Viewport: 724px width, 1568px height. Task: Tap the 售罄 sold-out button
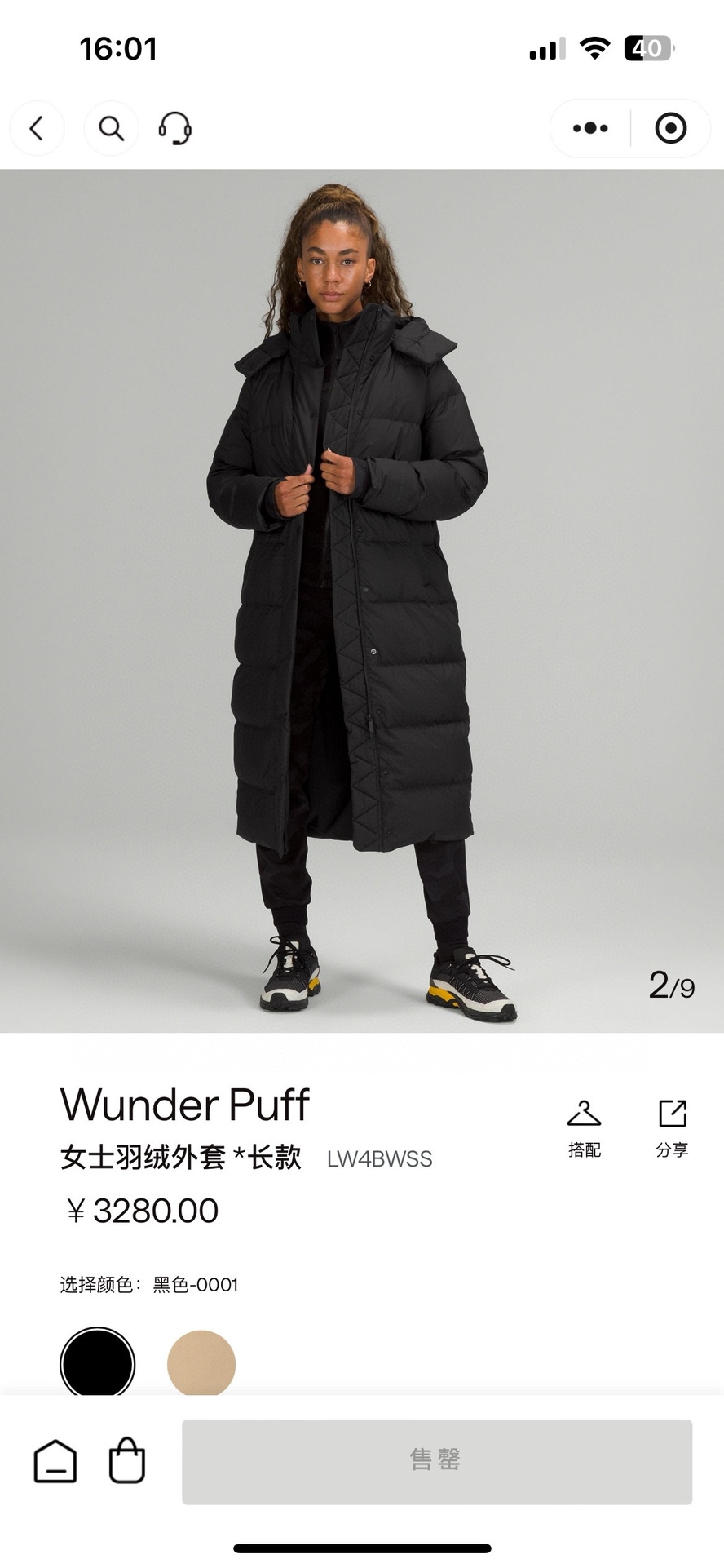click(x=437, y=1461)
